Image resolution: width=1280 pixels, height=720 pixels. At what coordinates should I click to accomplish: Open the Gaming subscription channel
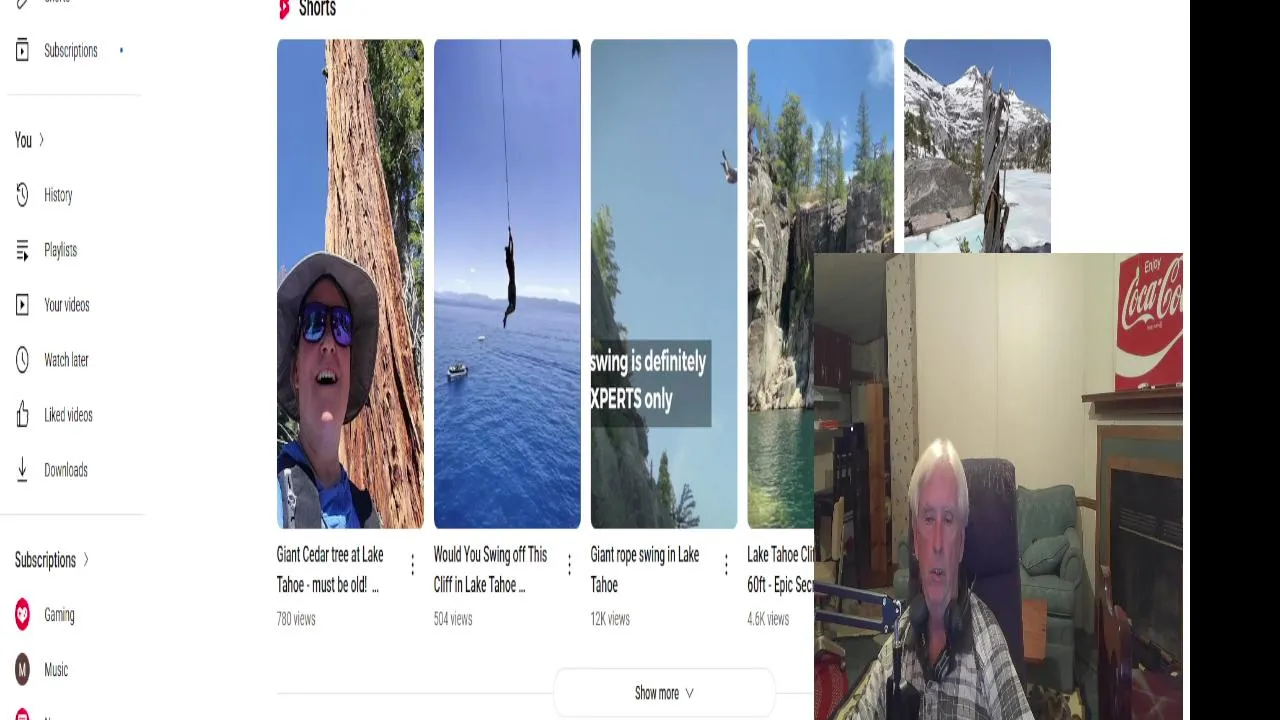(x=58, y=615)
